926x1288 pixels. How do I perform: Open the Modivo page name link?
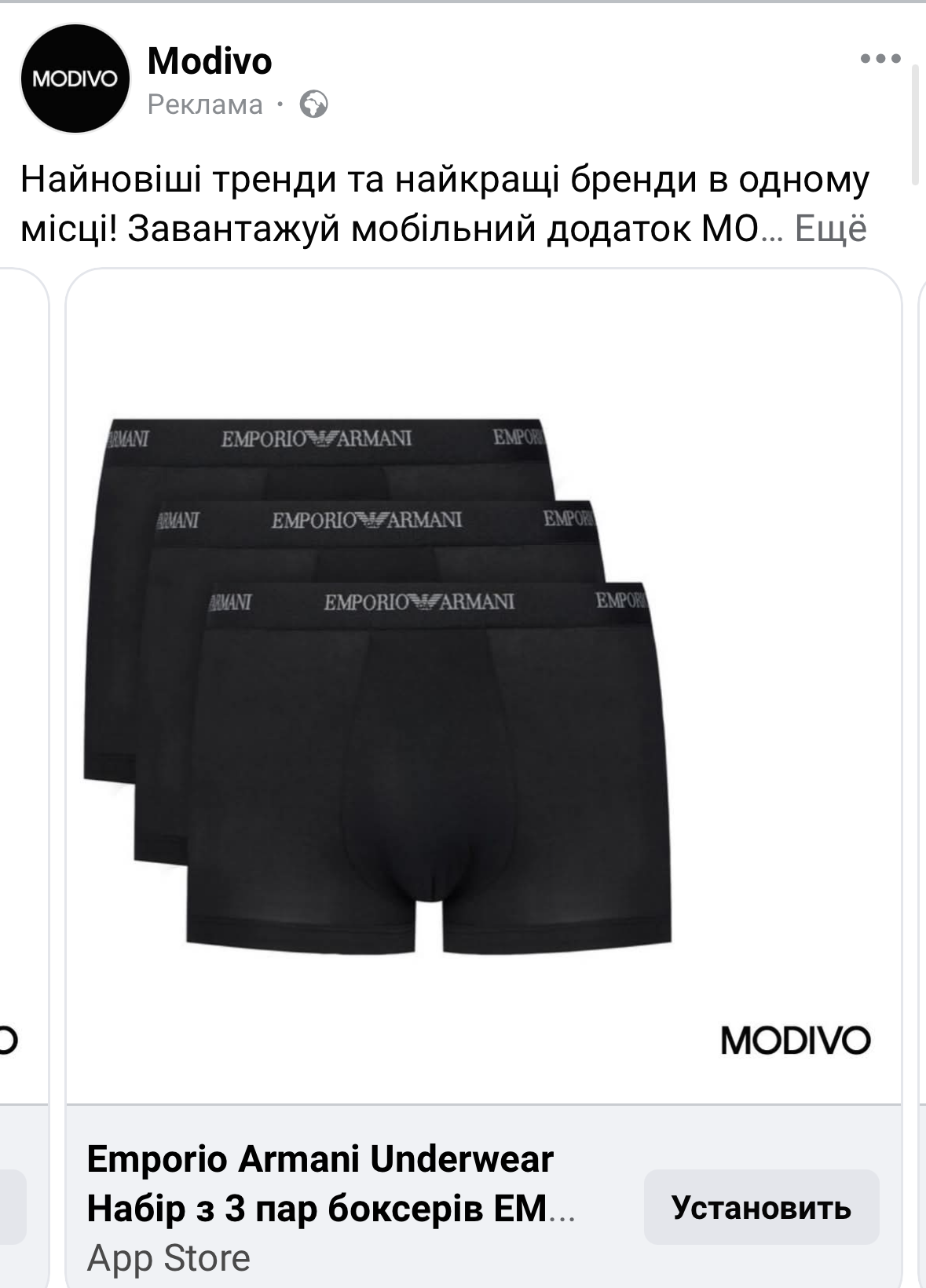[210, 61]
